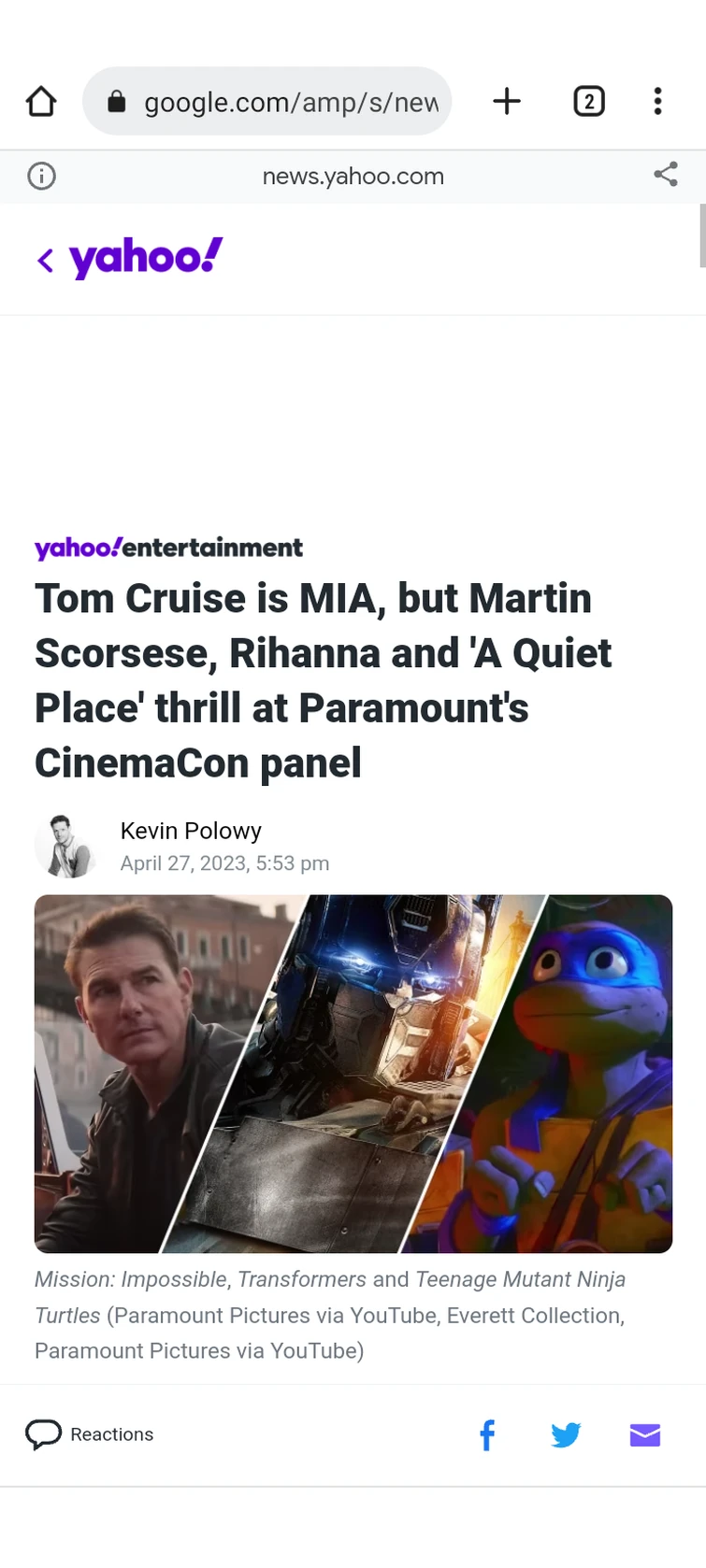The width and height of the screenshot is (706, 1568).
Task: Email the article using the envelope icon
Action: coord(644,1434)
